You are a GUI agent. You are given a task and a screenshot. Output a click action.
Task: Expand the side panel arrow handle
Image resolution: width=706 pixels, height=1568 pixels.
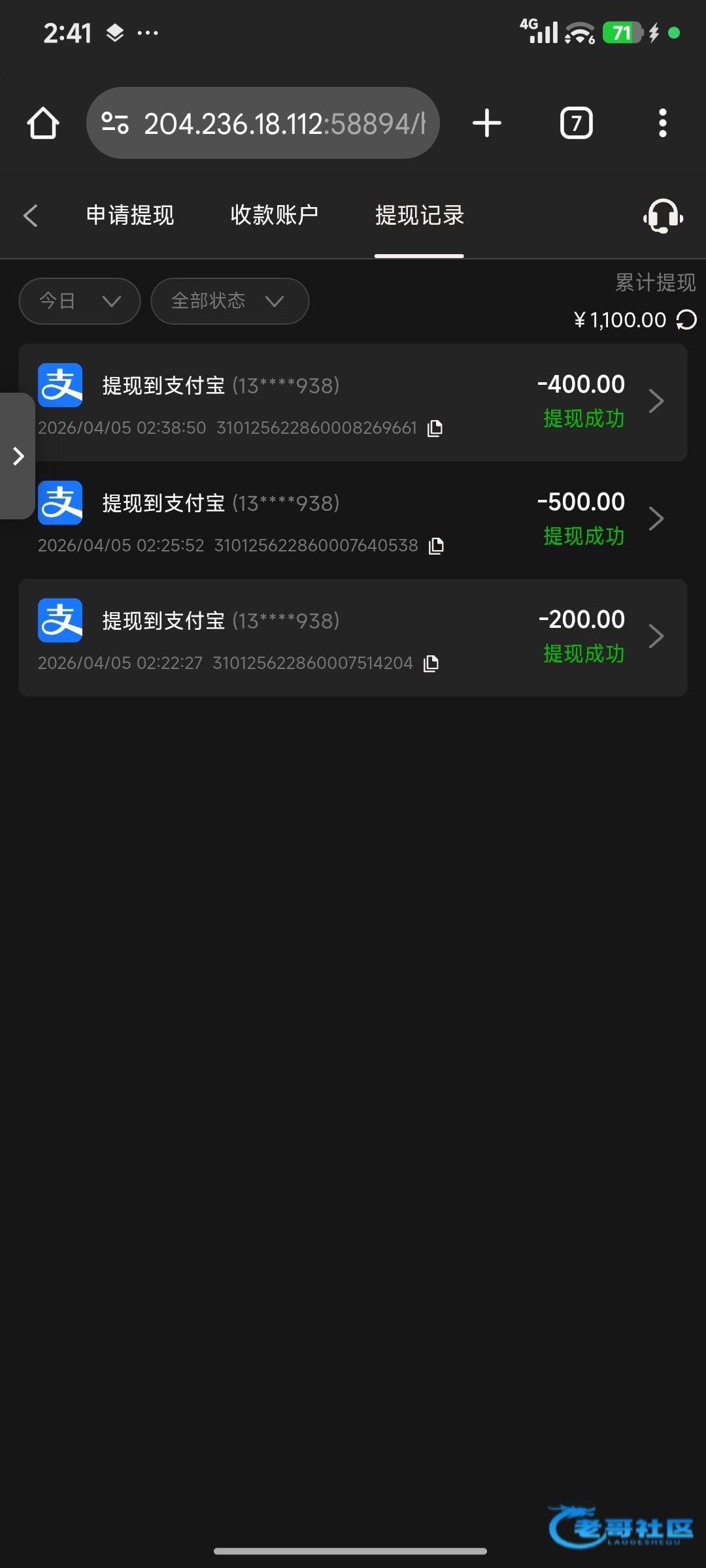18,456
